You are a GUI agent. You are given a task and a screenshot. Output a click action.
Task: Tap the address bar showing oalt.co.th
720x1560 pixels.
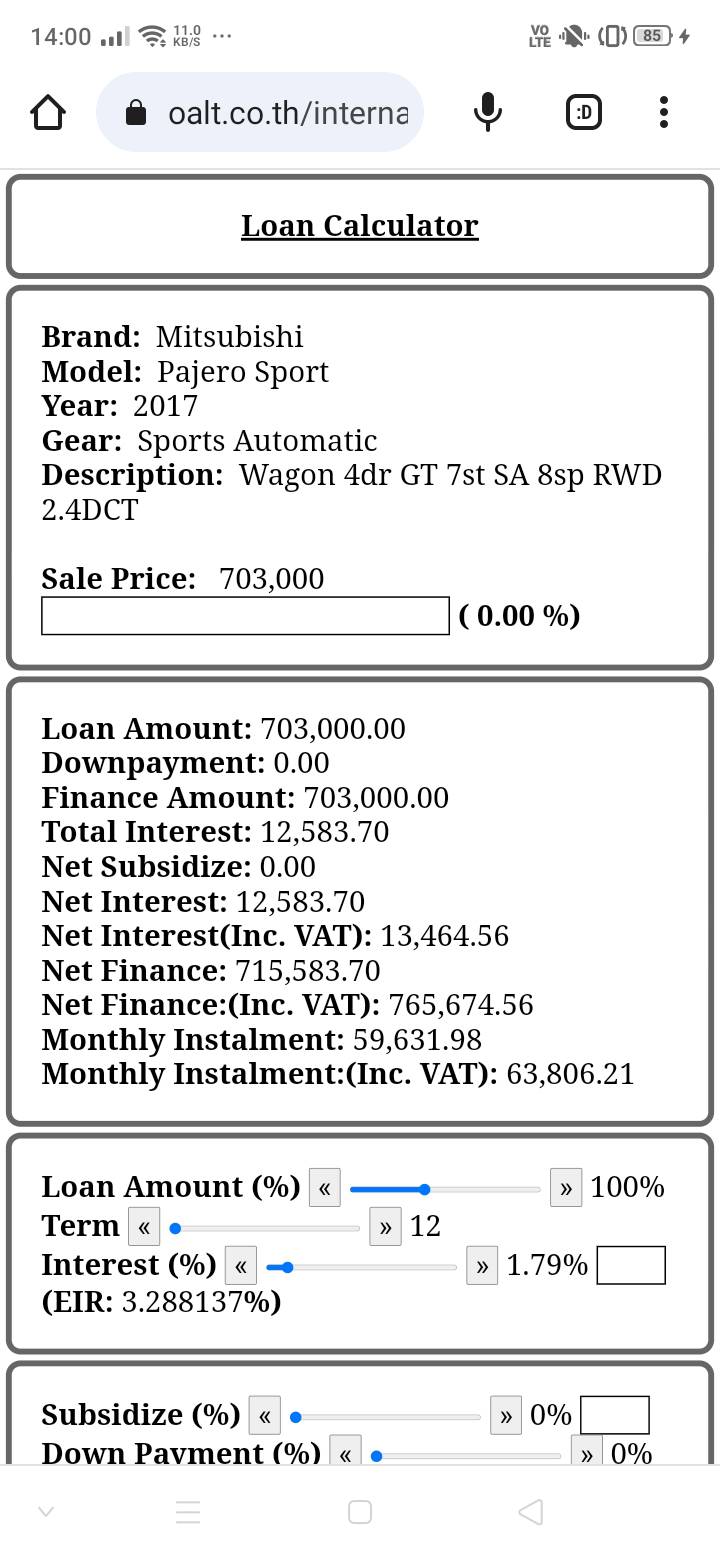coord(260,112)
